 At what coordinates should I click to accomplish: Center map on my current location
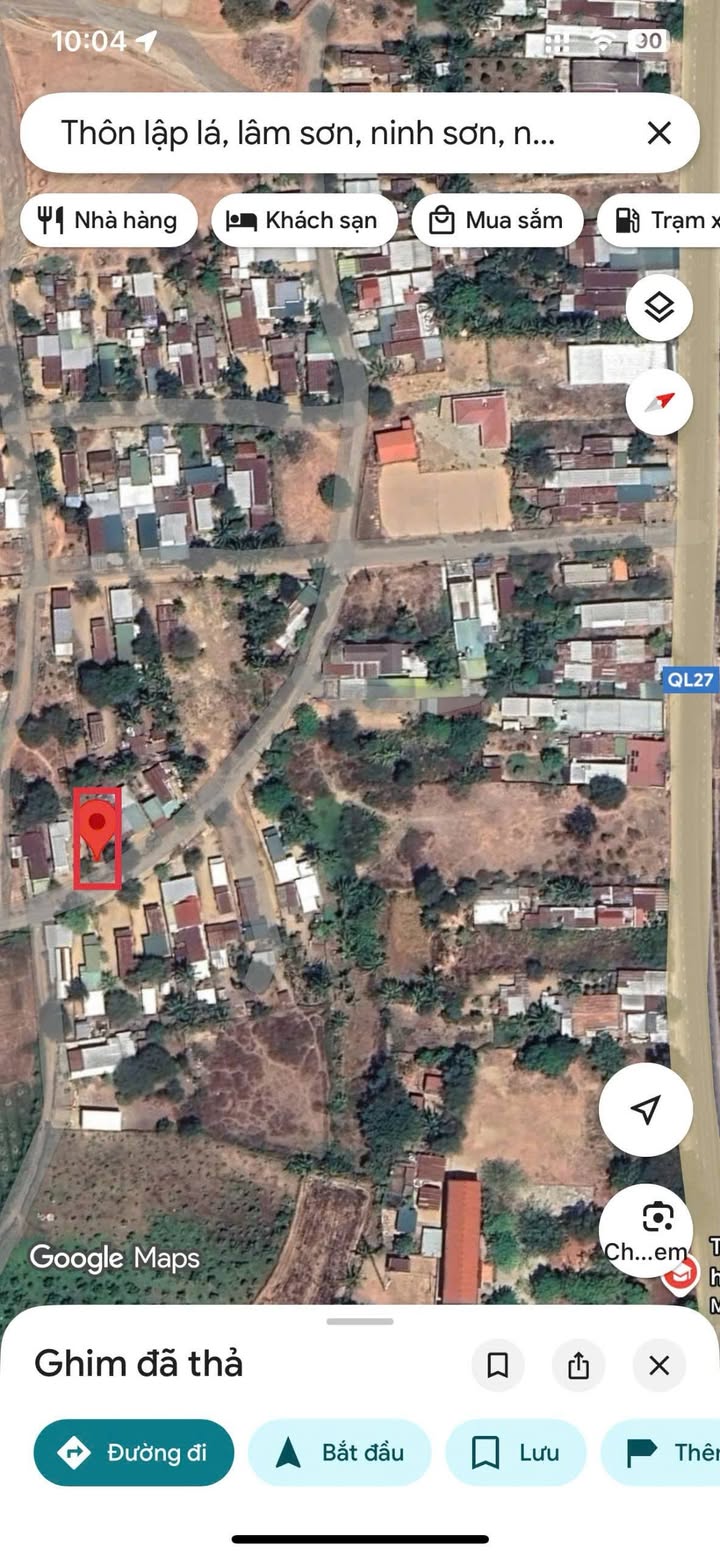(x=646, y=1109)
